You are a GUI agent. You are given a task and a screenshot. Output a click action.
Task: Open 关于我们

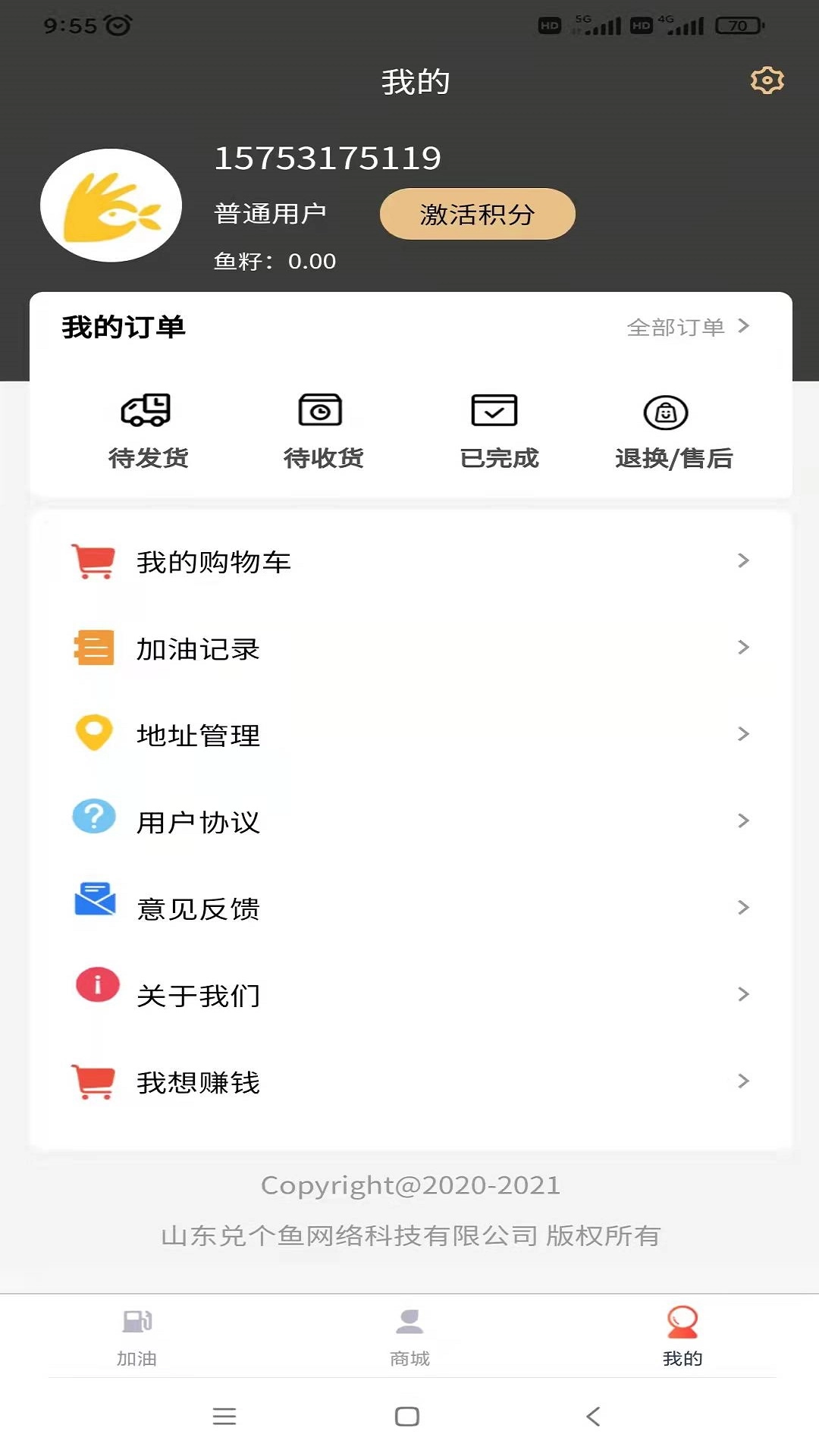[409, 995]
